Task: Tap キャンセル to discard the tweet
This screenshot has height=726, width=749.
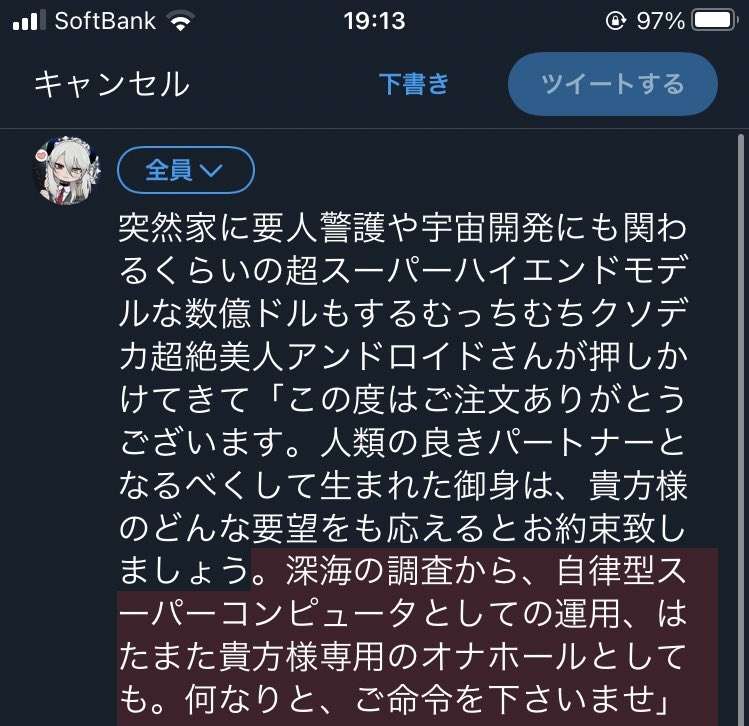Action: click(x=111, y=84)
